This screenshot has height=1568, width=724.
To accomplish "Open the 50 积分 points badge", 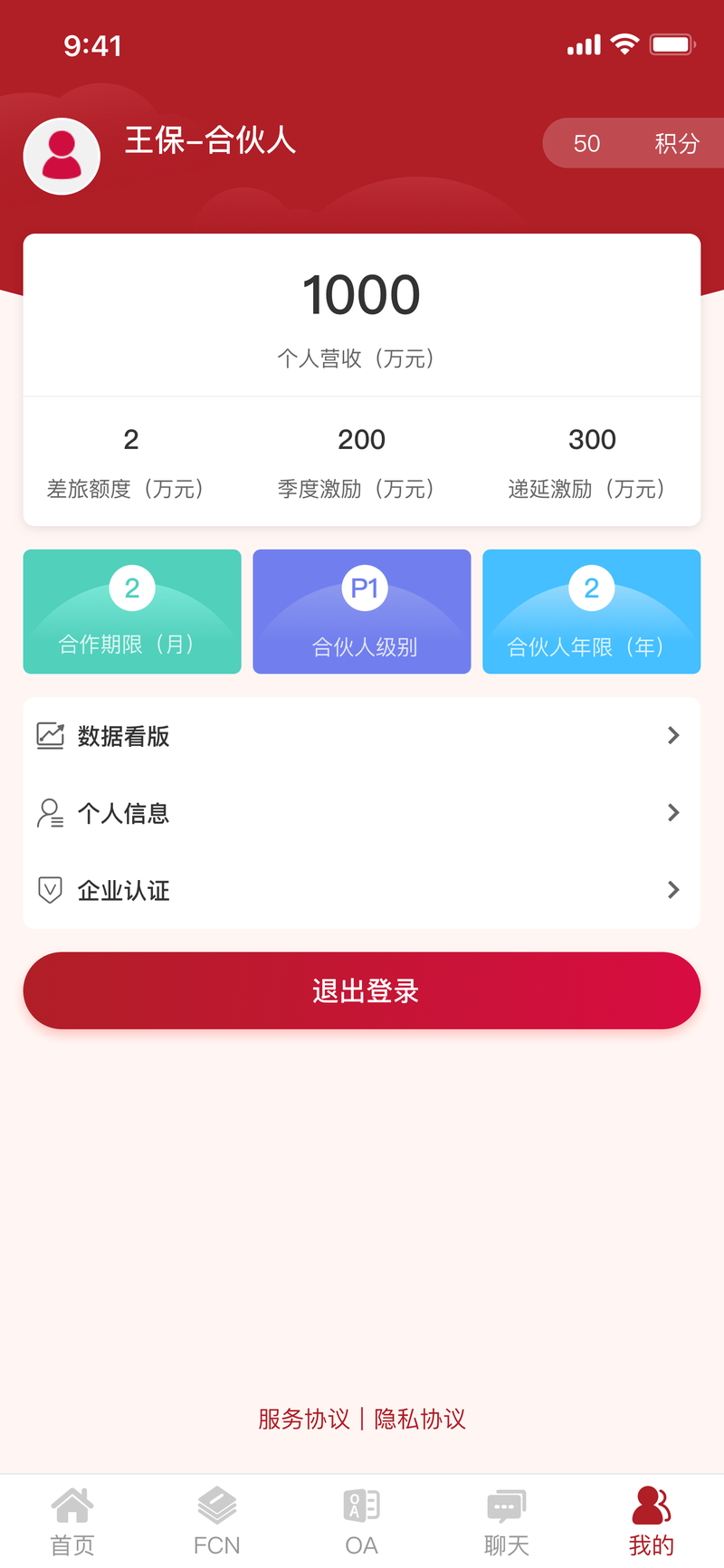I will (x=633, y=143).
